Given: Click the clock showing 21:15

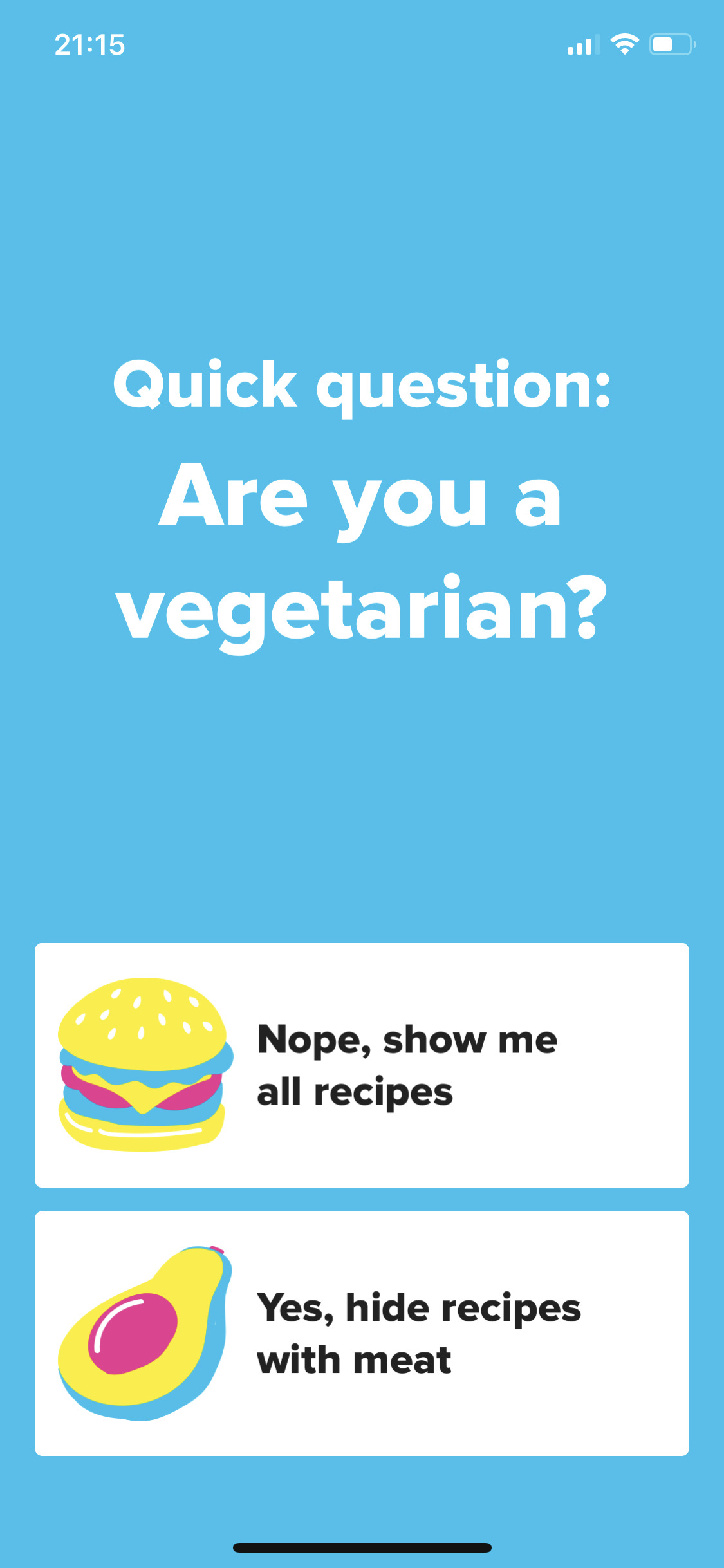Looking at the screenshot, I should 90,44.
